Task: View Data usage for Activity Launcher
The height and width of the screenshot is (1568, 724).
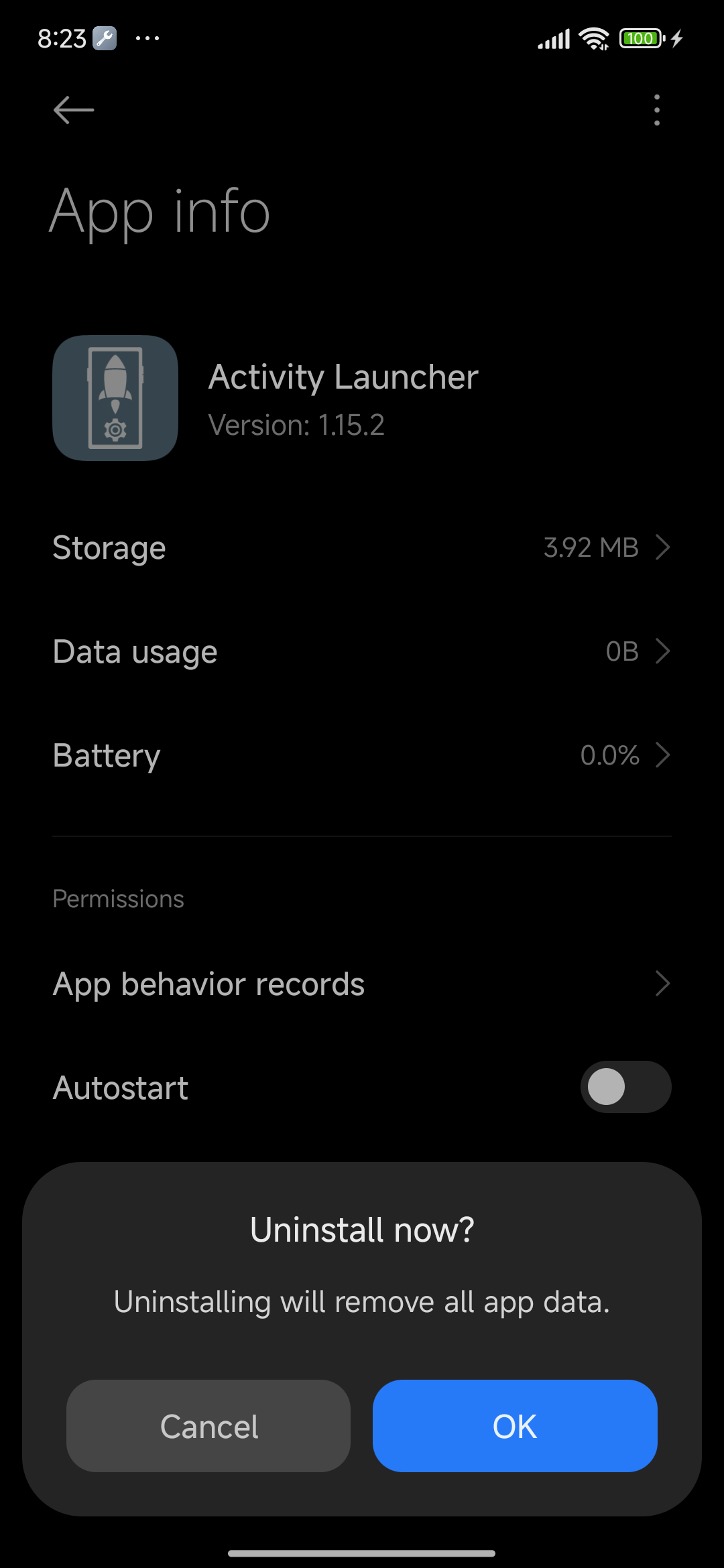Action: tap(362, 652)
